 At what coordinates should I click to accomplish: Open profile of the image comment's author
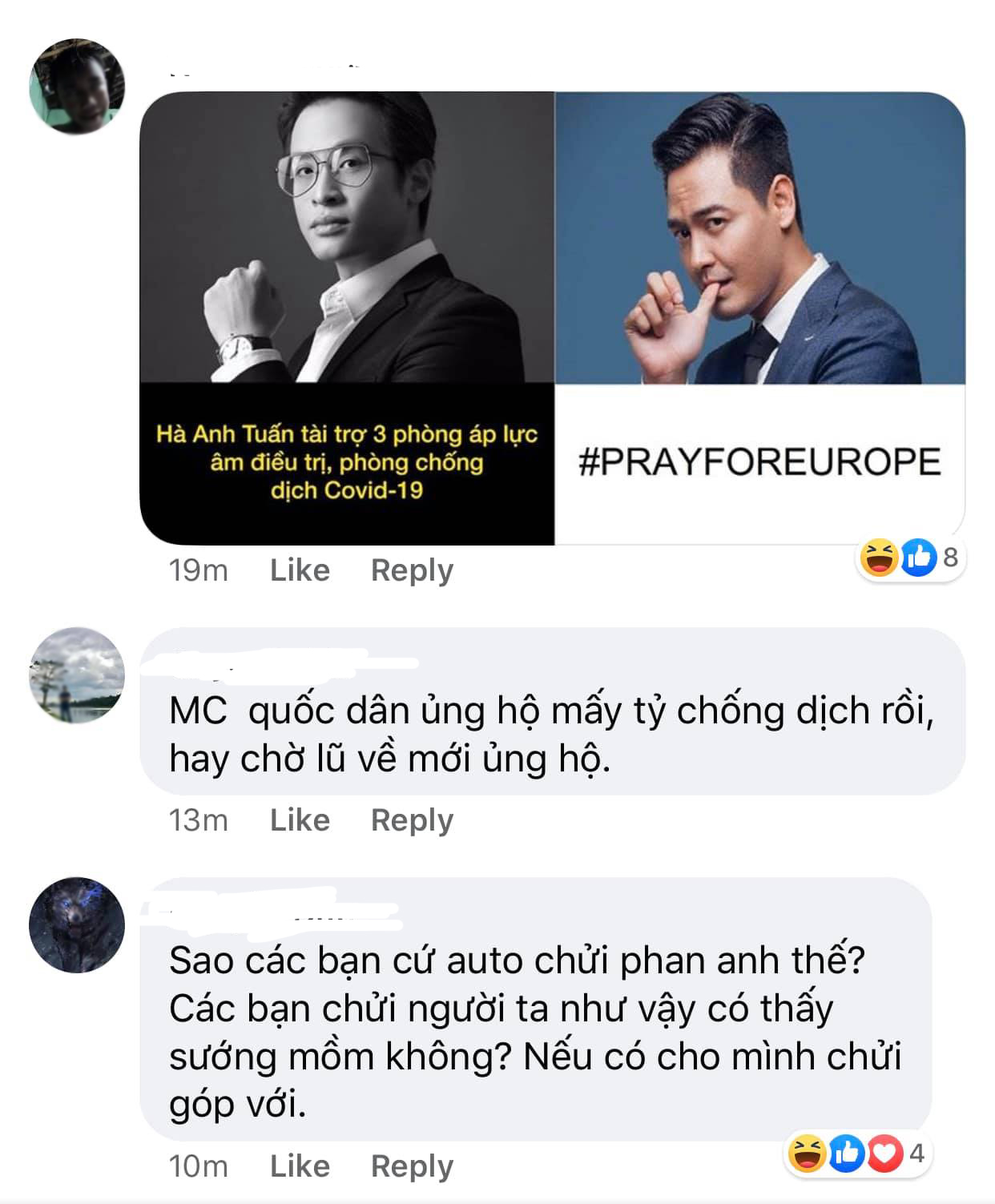77,87
